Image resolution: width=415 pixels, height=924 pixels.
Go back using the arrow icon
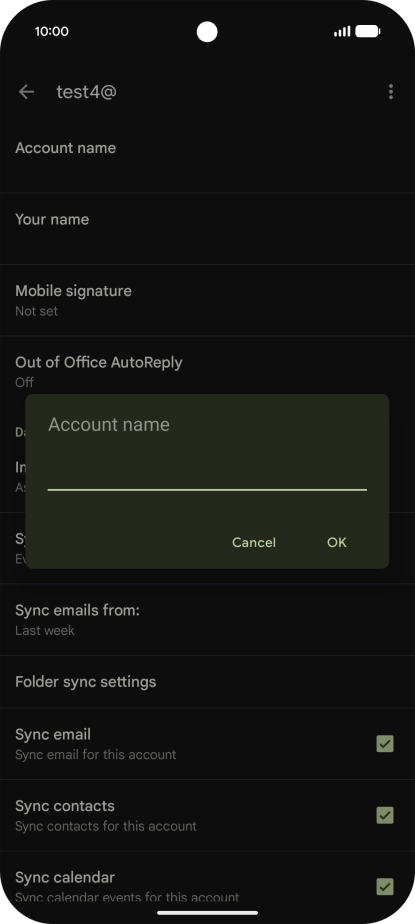[27, 91]
